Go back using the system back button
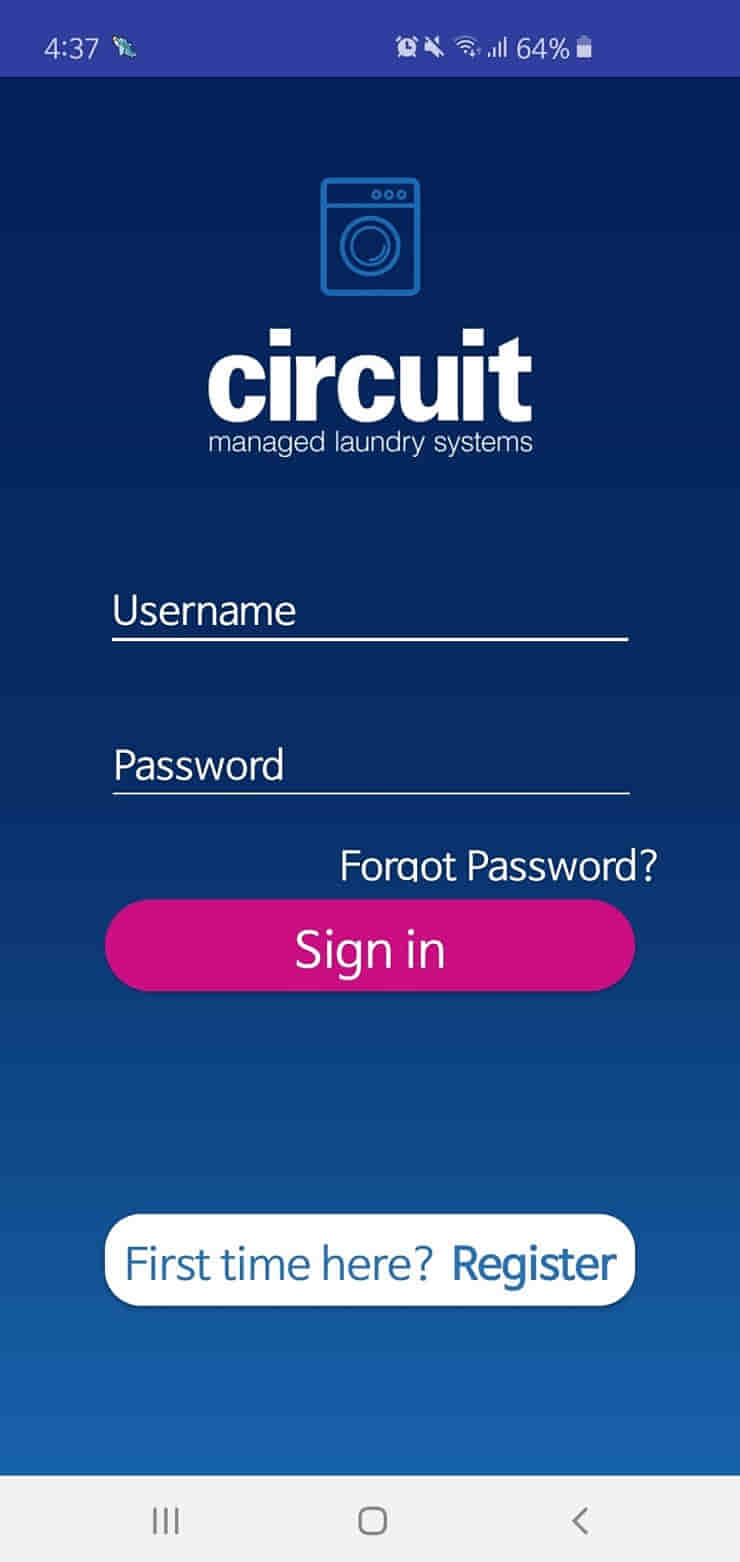 [x=579, y=1521]
